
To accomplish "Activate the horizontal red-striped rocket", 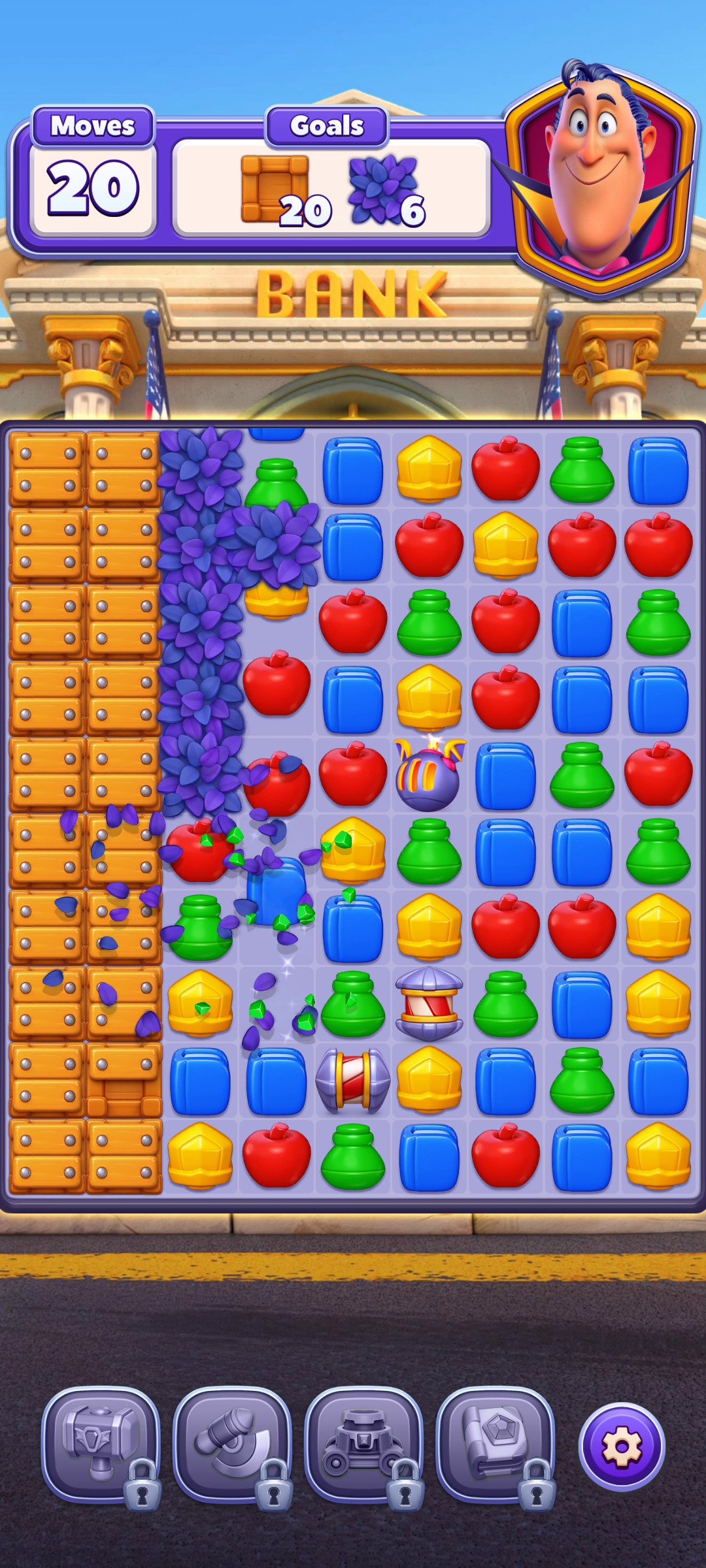I will tap(353, 1080).
